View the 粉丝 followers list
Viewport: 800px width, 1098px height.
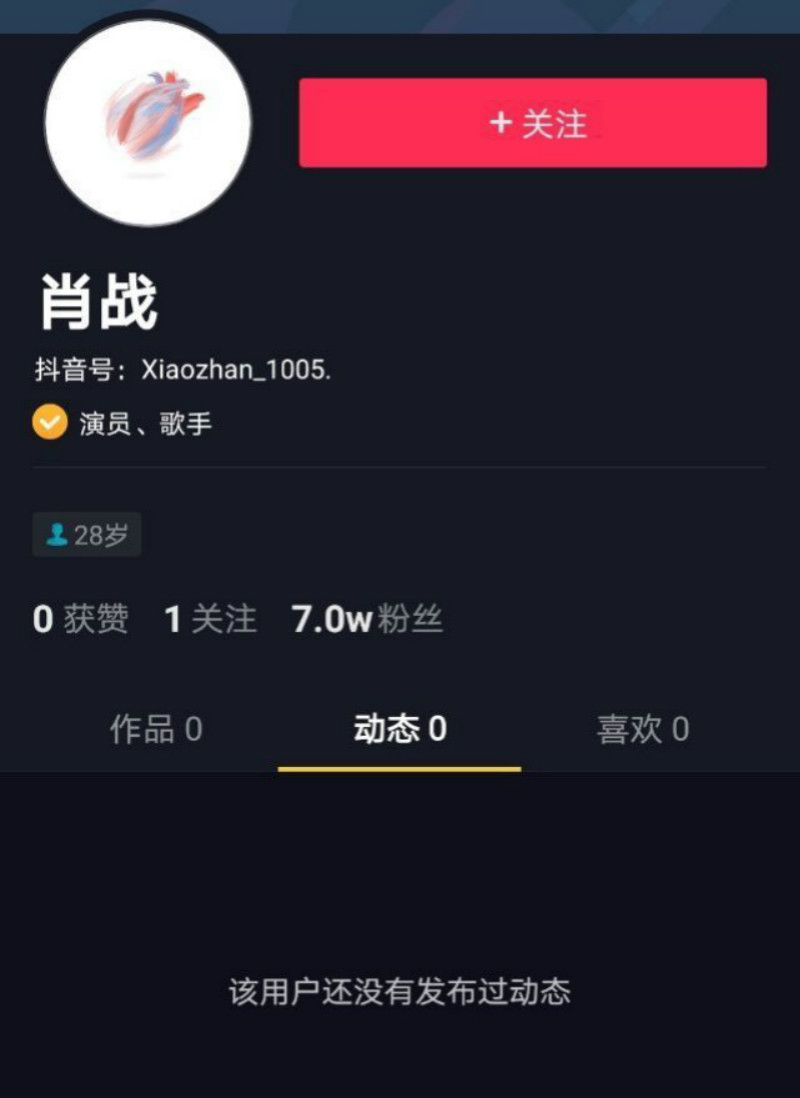click(x=367, y=620)
